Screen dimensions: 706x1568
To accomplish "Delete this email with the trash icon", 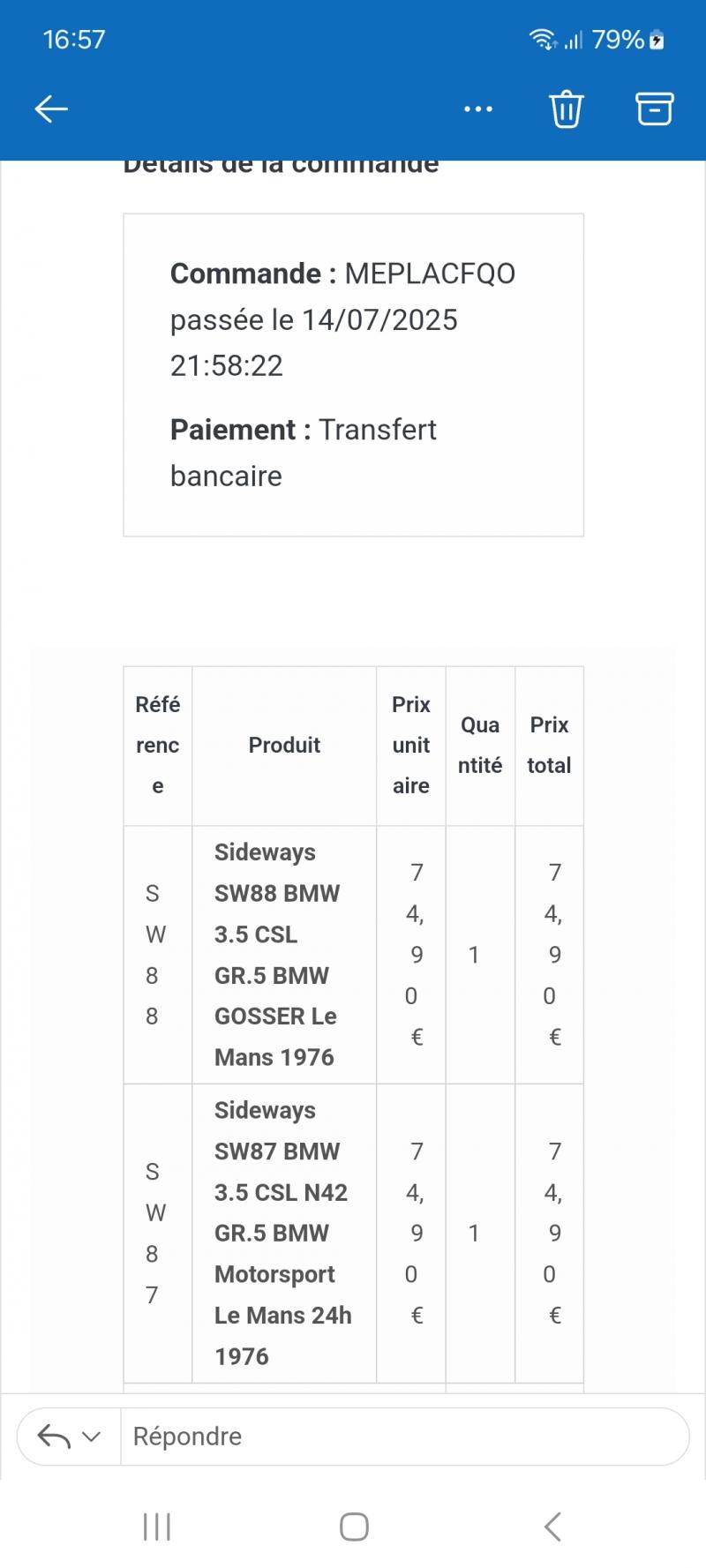I will pos(566,109).
